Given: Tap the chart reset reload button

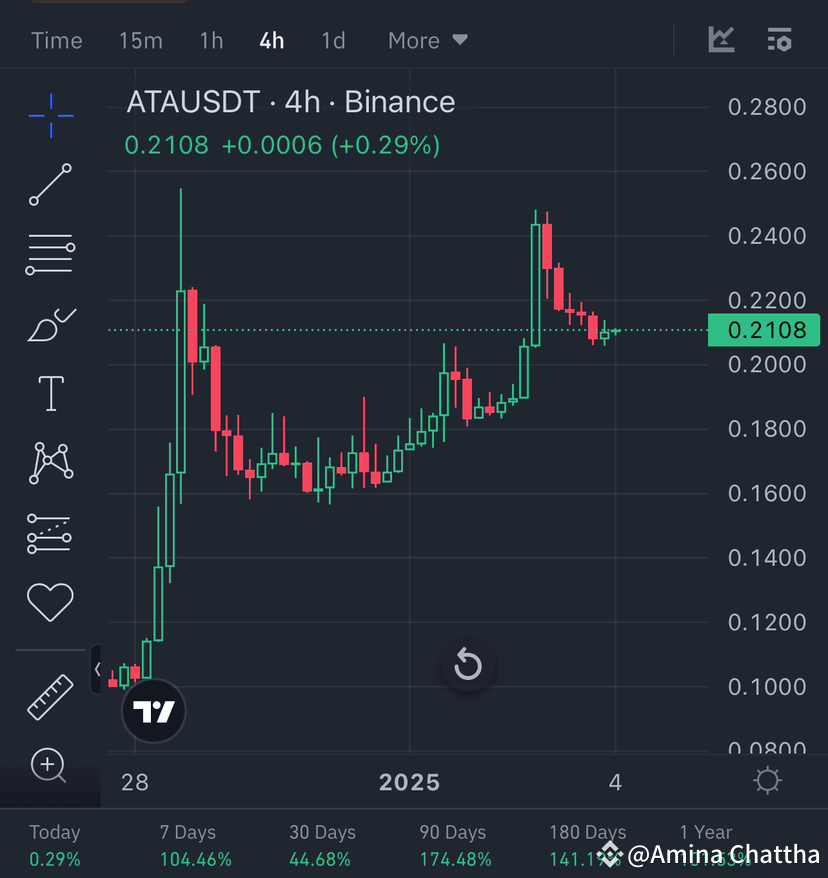Looking at the screenshot, I should [x=467, y=664].
